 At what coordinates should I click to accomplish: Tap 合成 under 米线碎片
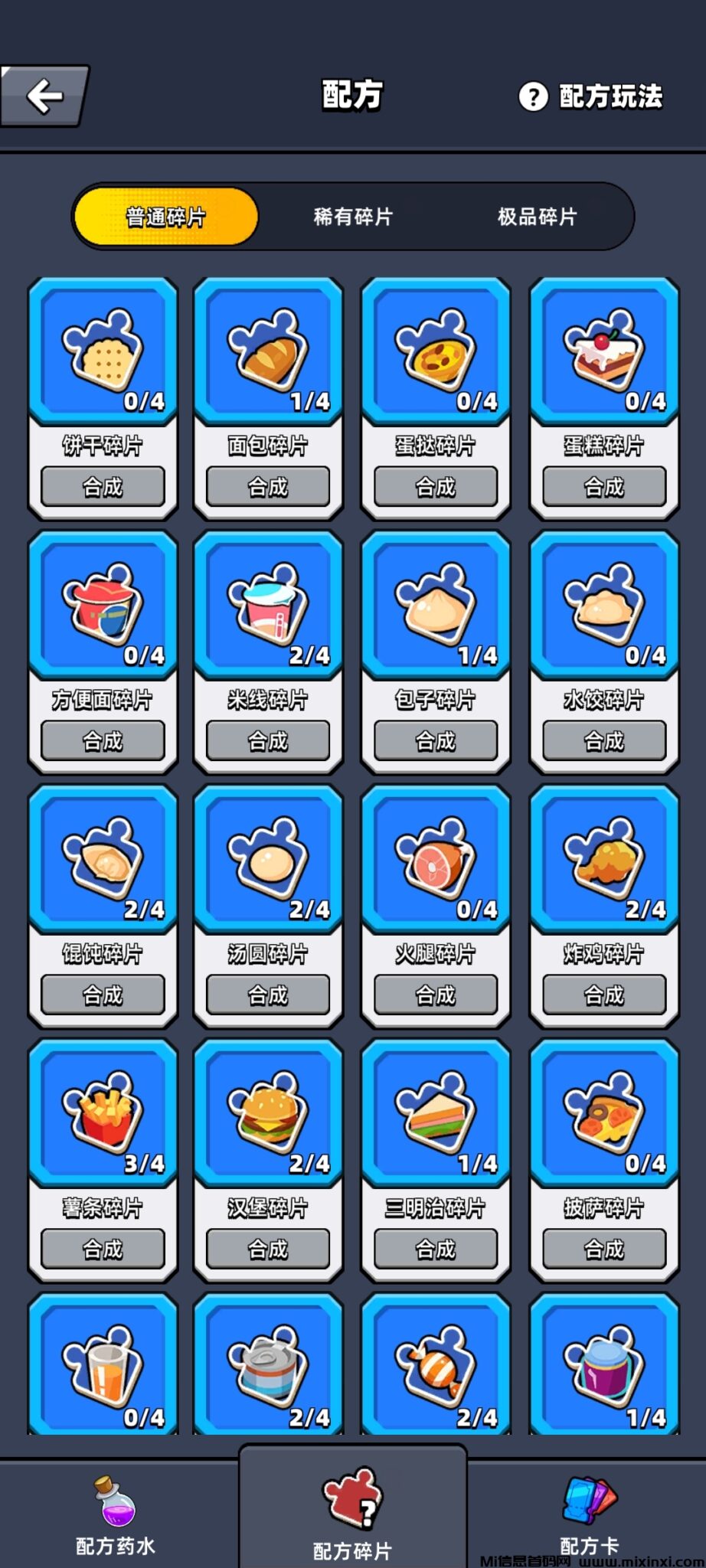[x=268, y=741]
